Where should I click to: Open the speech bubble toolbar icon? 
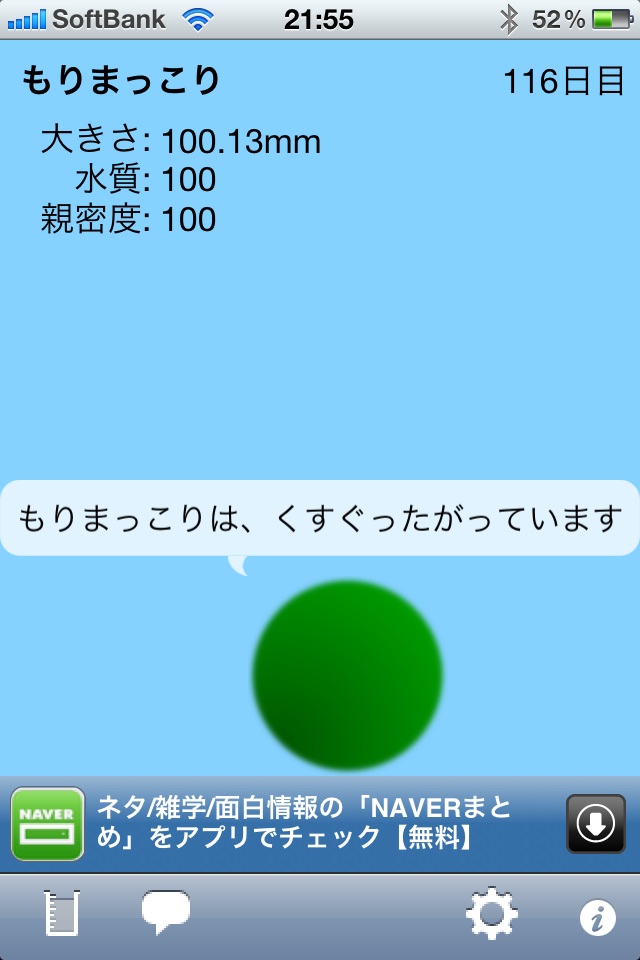166,912
